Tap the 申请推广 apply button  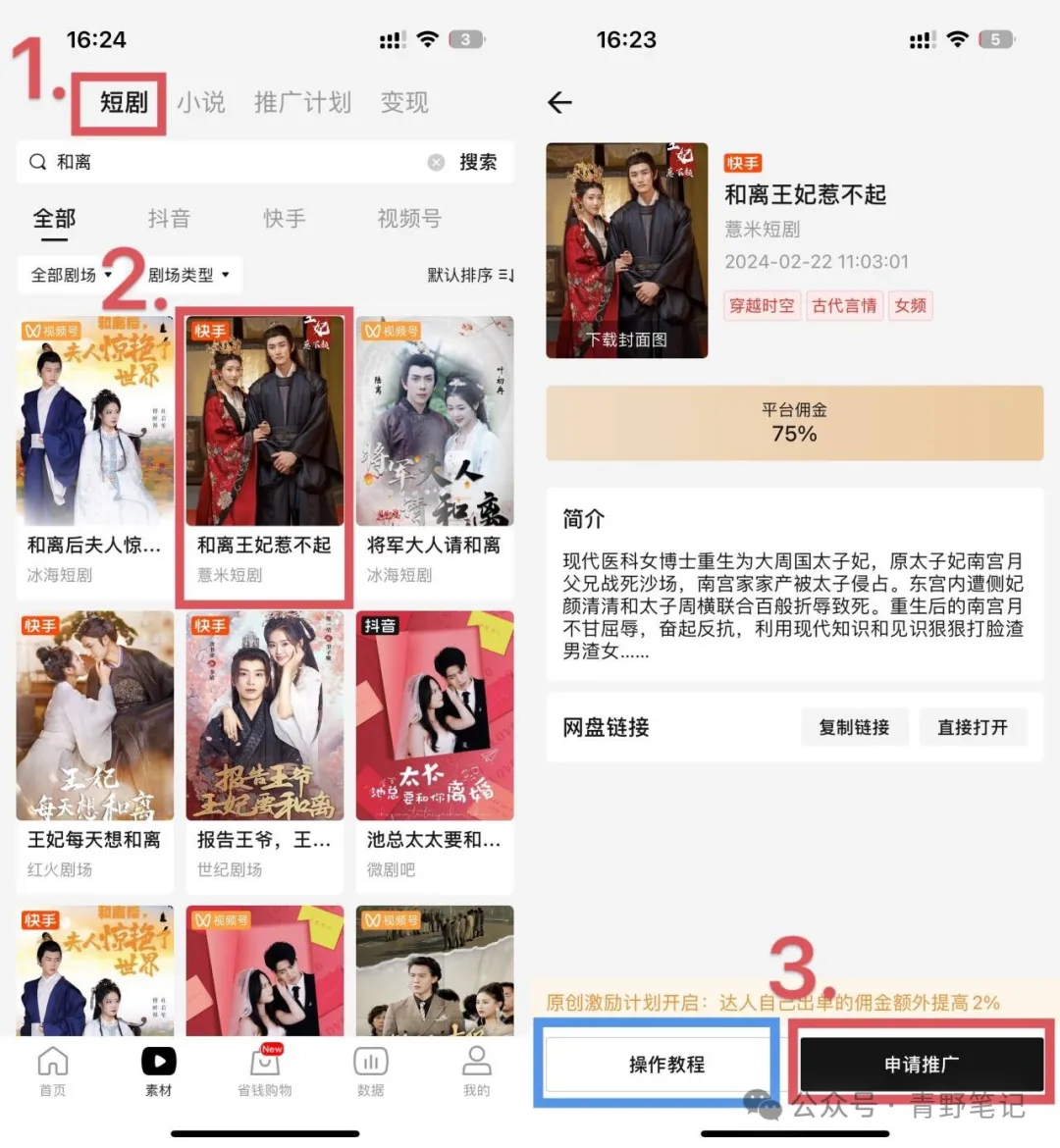tap(921, 1062)
